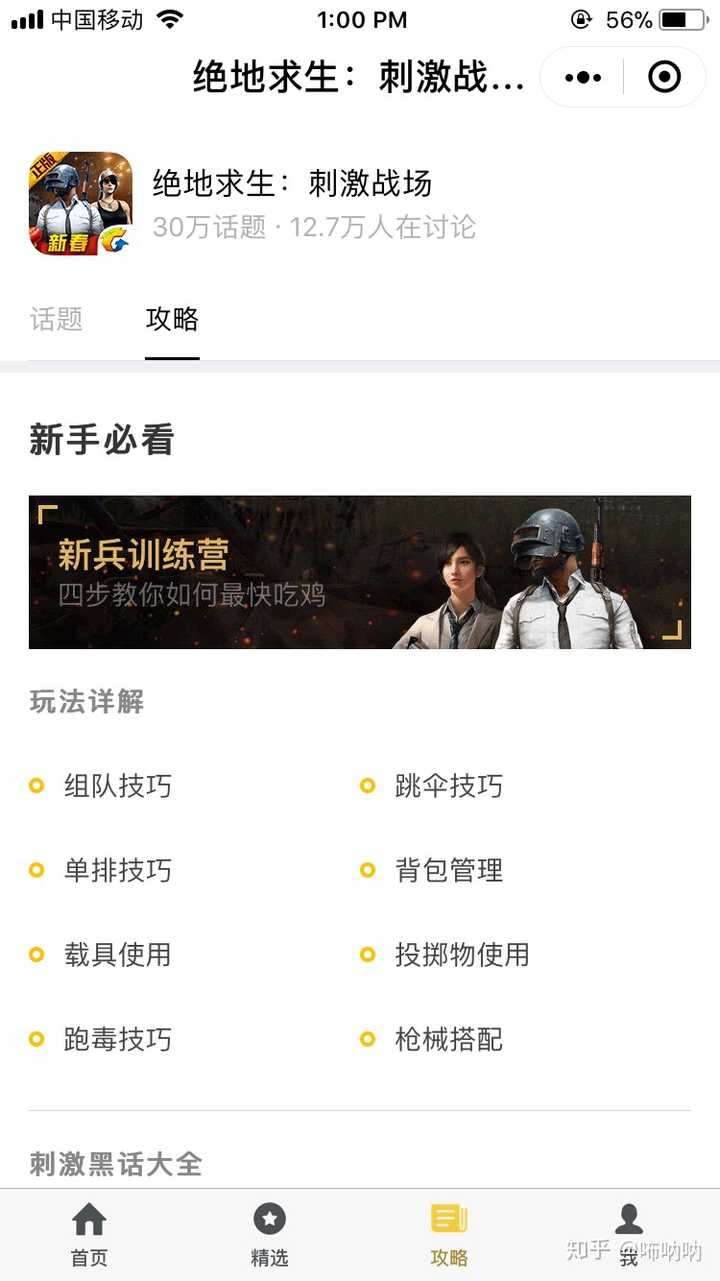This screenshot has height=1281, width=720.
Task: Open the 背包管理 guide
Action: click(448, 870)
